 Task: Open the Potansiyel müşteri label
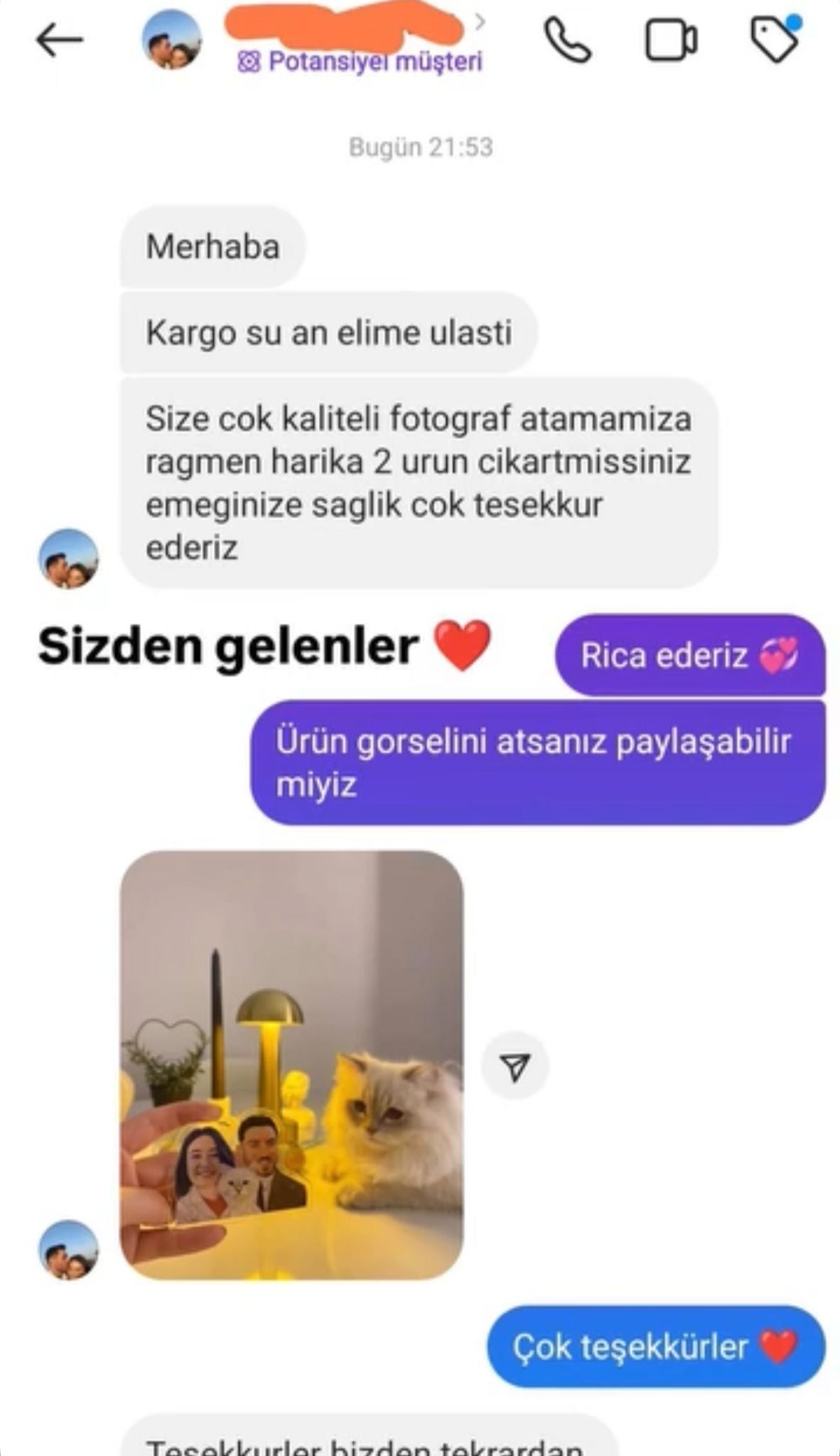(361, 62)
